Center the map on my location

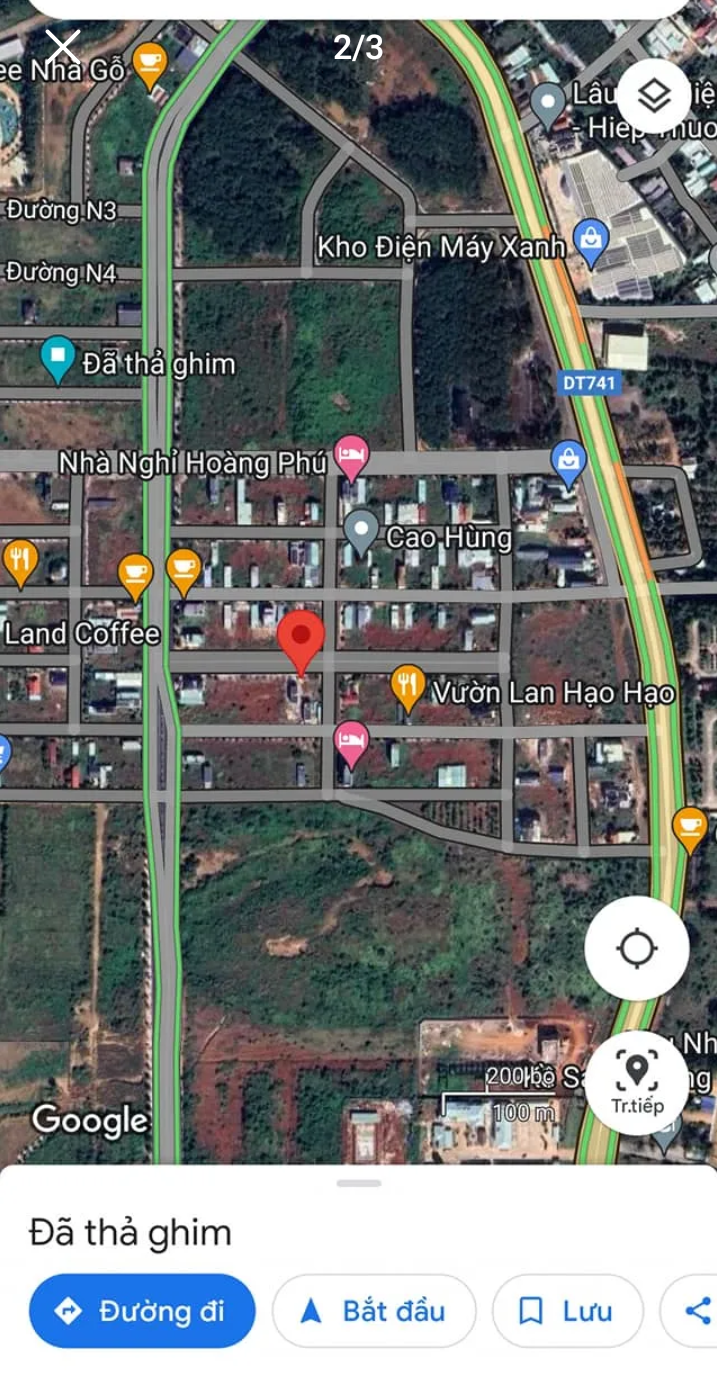637,948
